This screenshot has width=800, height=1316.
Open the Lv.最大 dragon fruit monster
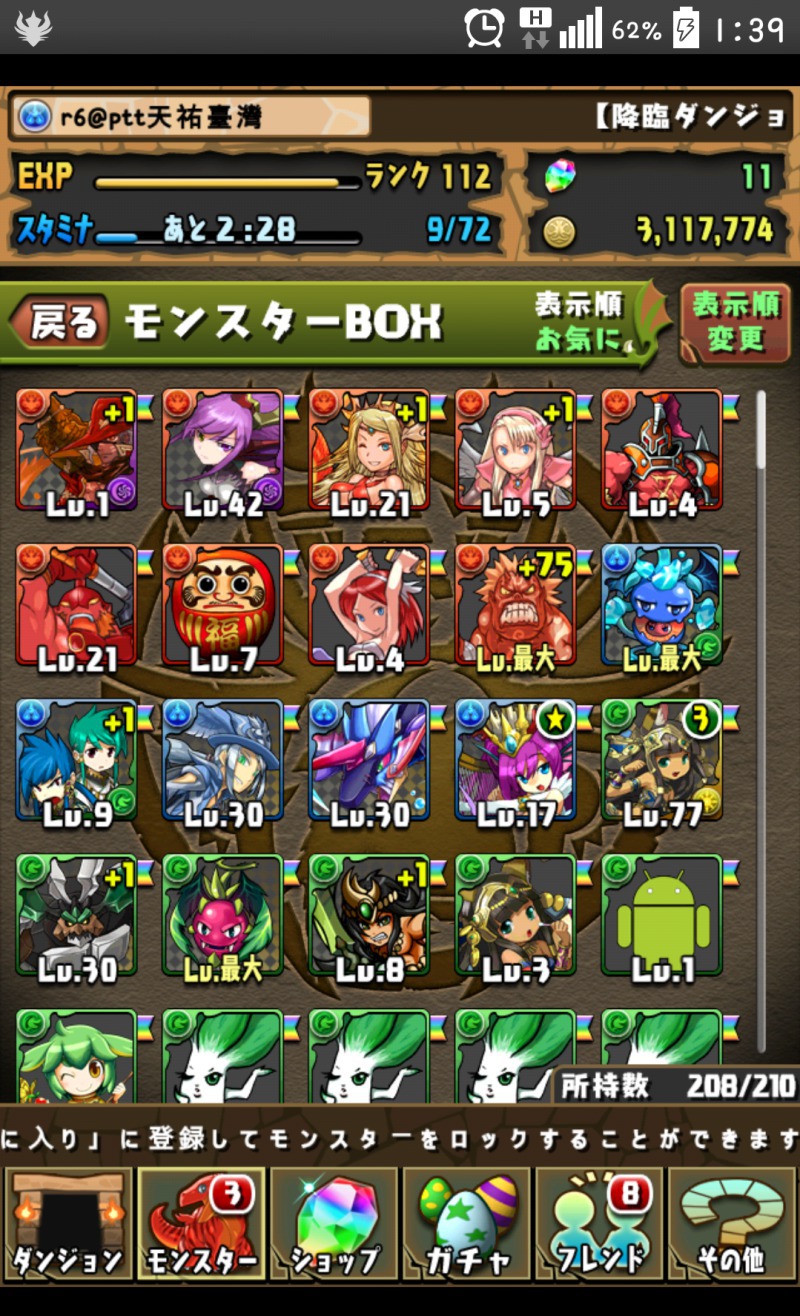[x=222, y=916]
